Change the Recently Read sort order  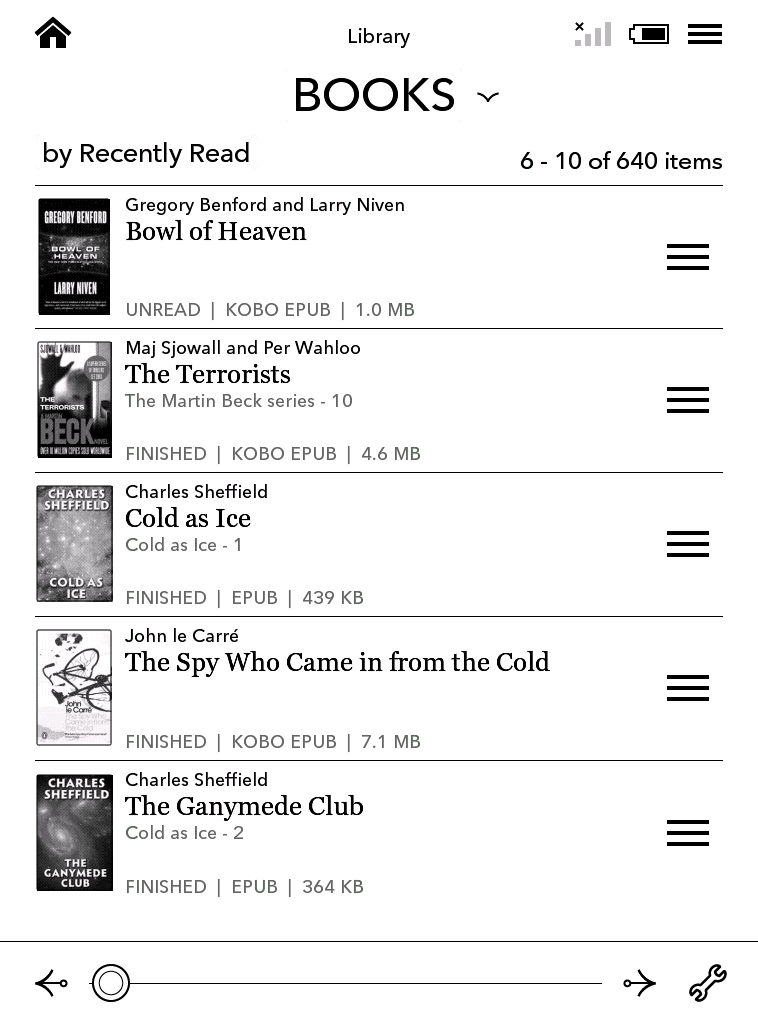[x=146, y=154]
